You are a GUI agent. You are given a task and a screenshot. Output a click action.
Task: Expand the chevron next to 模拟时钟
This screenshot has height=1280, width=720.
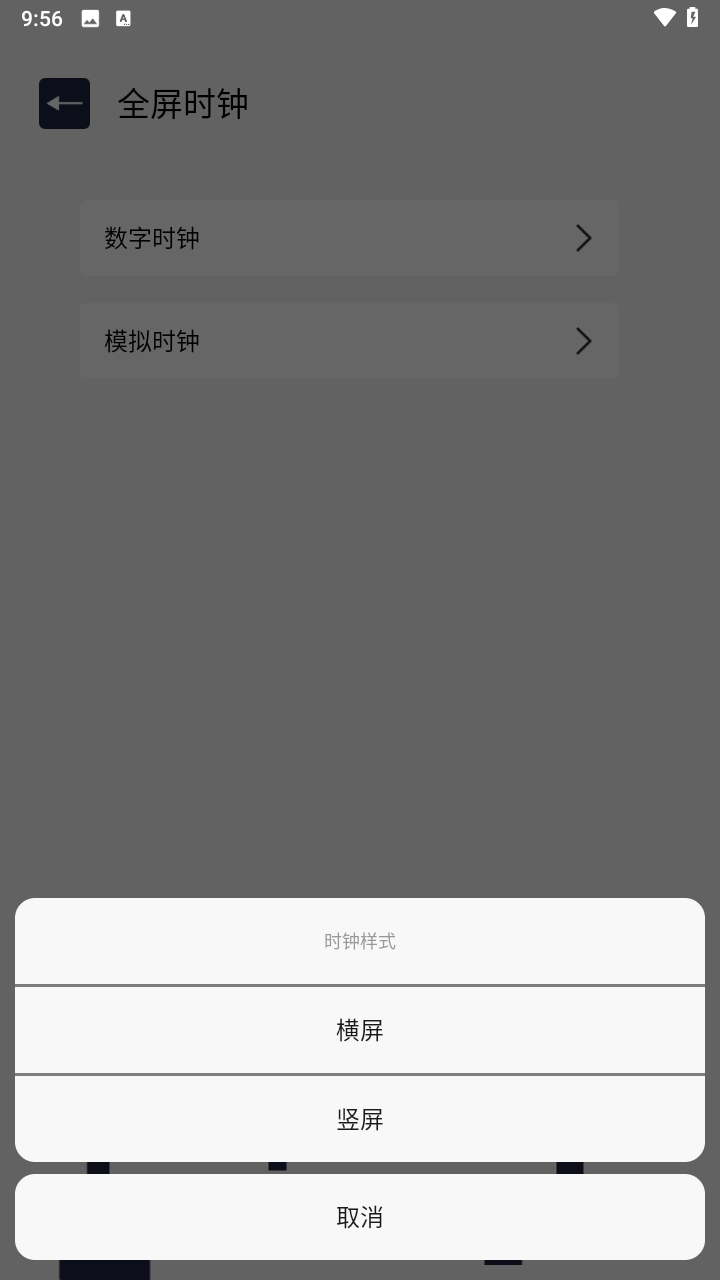tap(583, 341)
